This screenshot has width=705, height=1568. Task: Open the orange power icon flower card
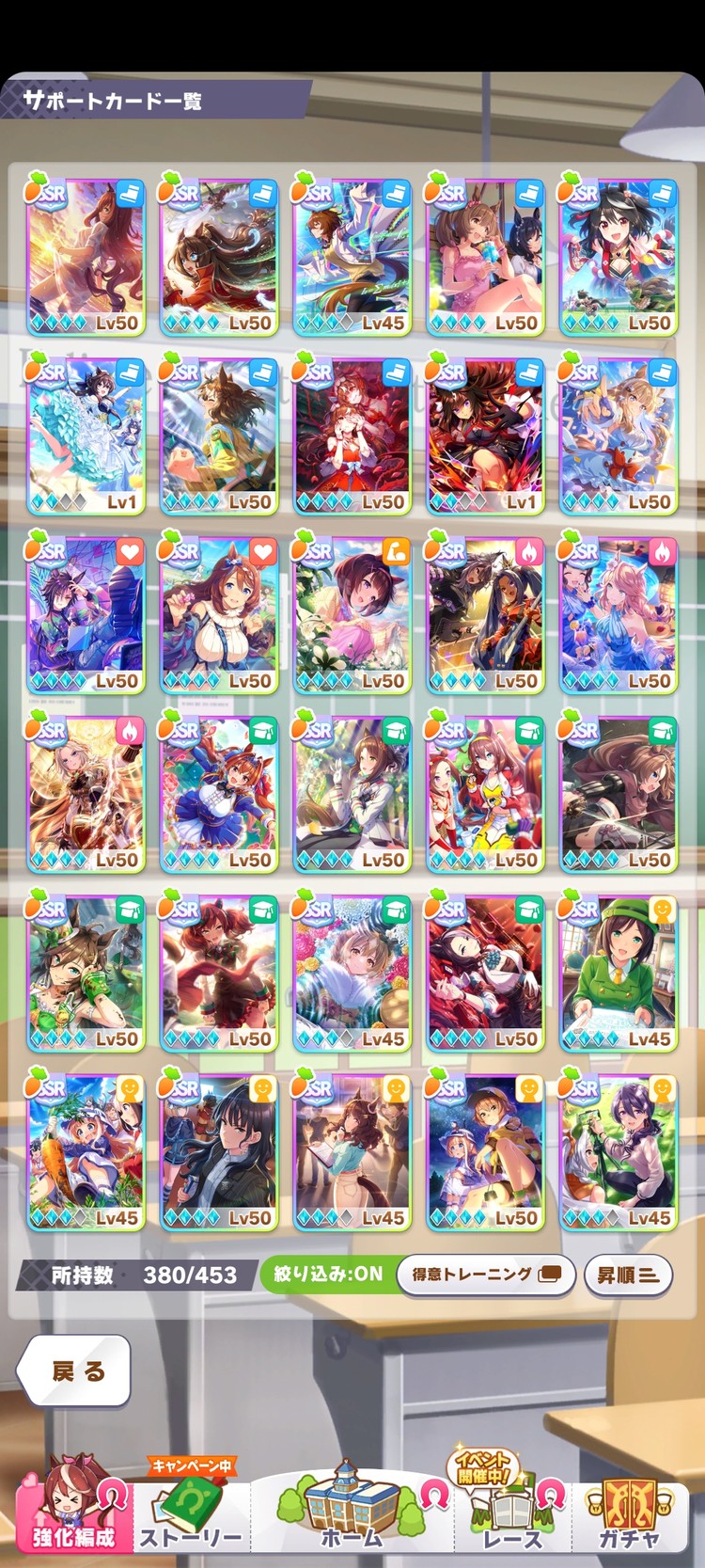tap(352, 614)
